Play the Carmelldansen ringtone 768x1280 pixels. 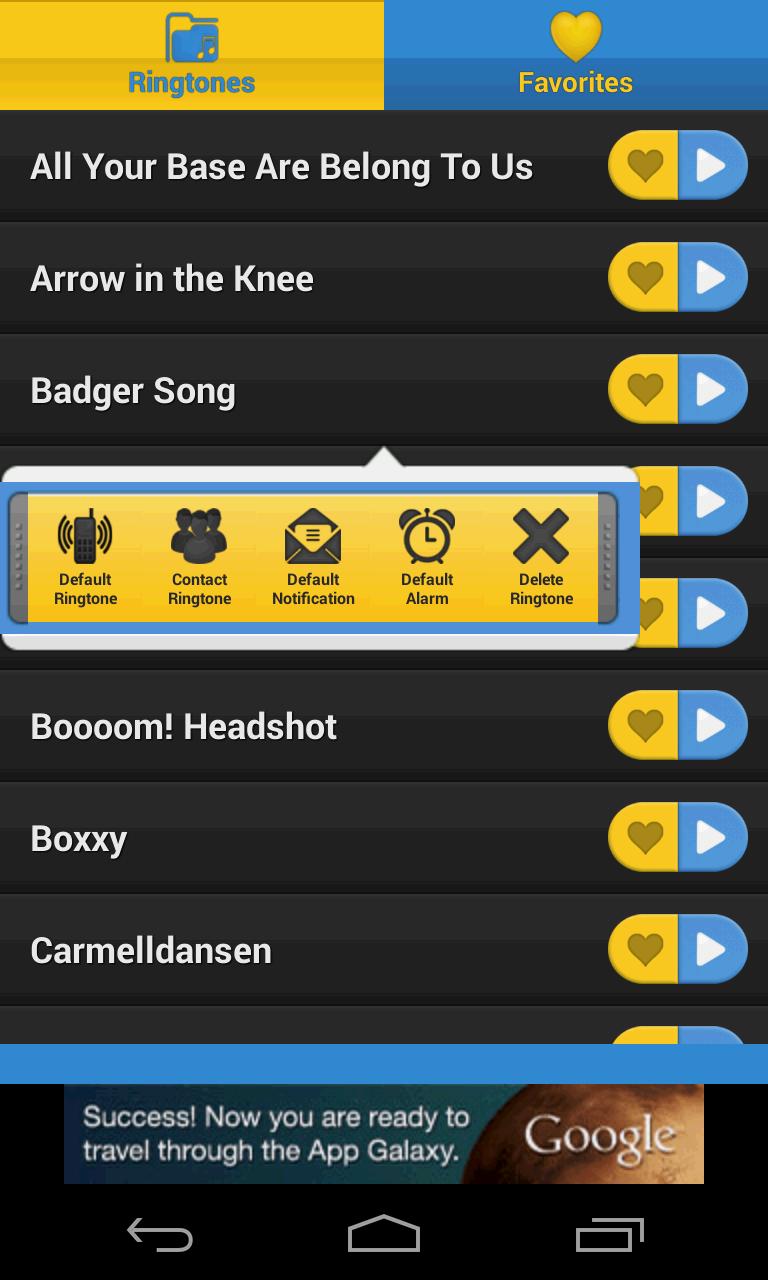pos(712,948)
